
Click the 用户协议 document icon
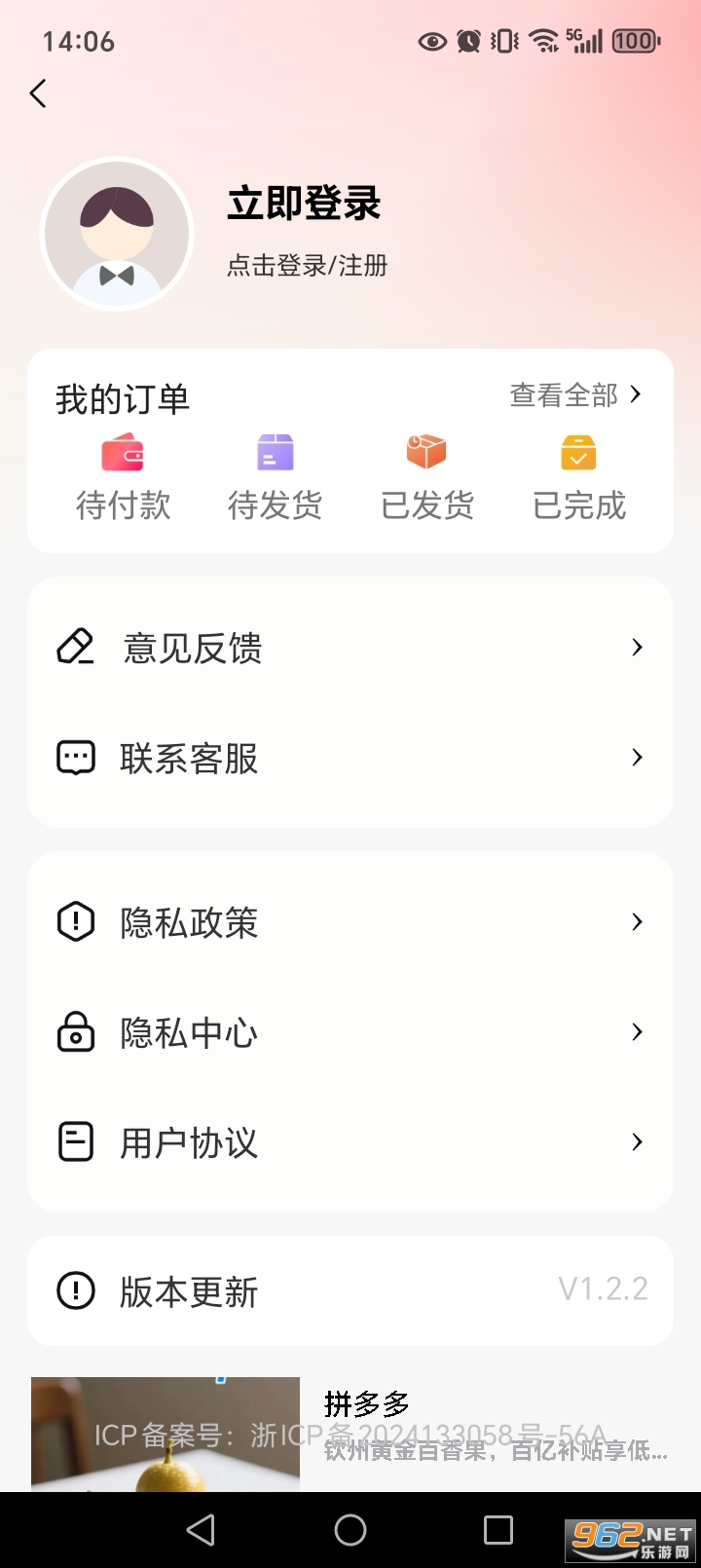point(76,1141)
